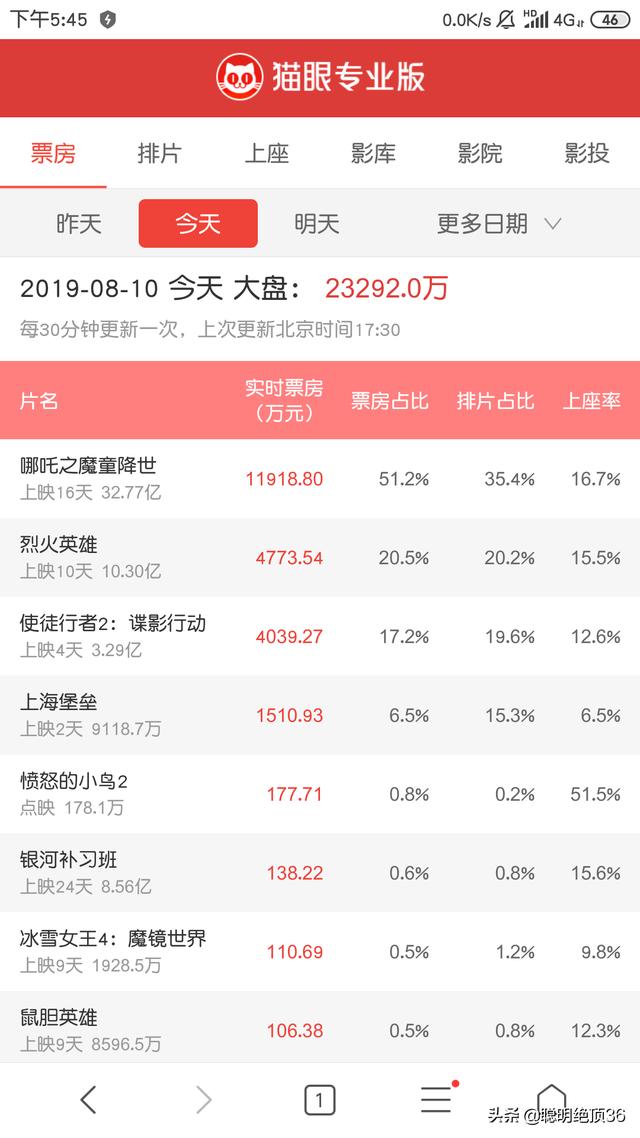Screen dimensions: 640x1138
Task: Open the 烈火英雄 row
Action: [x=59, y=545]
